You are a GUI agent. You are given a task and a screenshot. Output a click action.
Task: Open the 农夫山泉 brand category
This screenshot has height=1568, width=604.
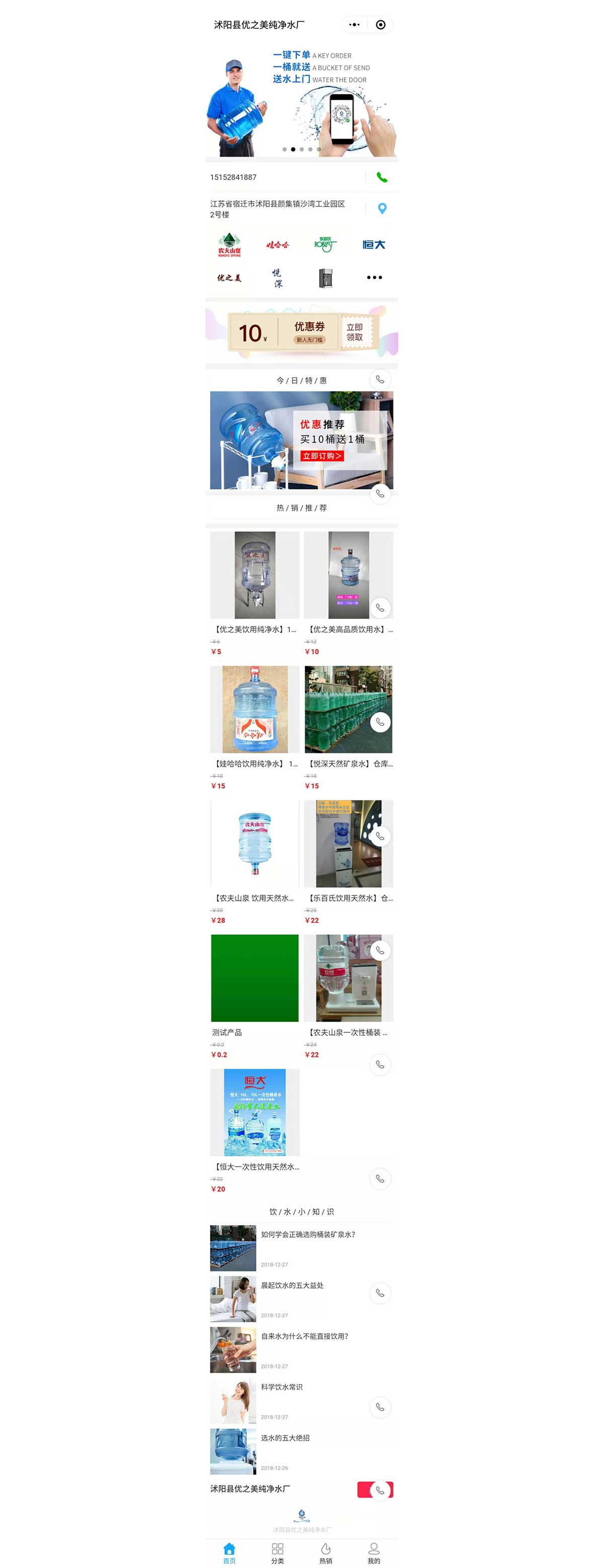[x=230, y=245]
